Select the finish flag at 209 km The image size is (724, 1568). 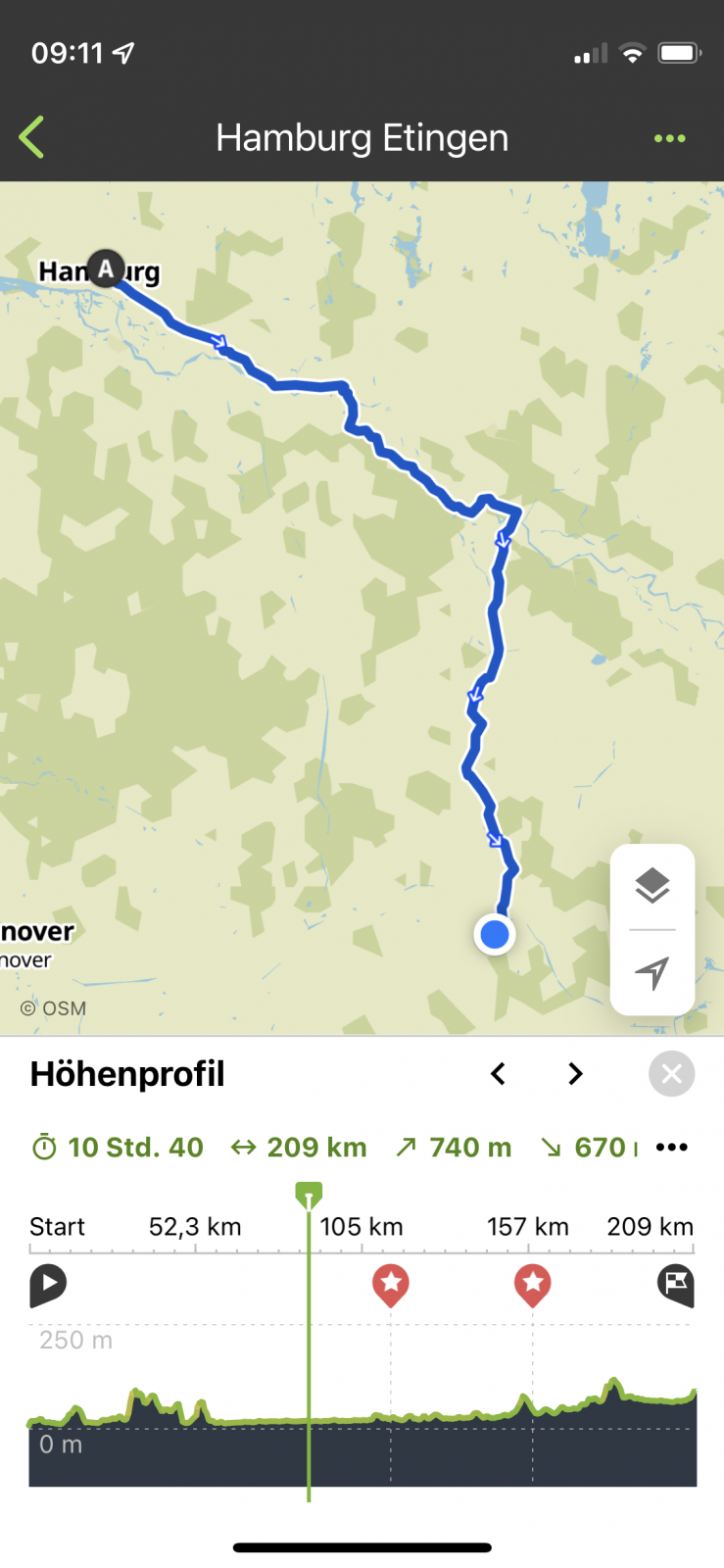point(676,1285)
